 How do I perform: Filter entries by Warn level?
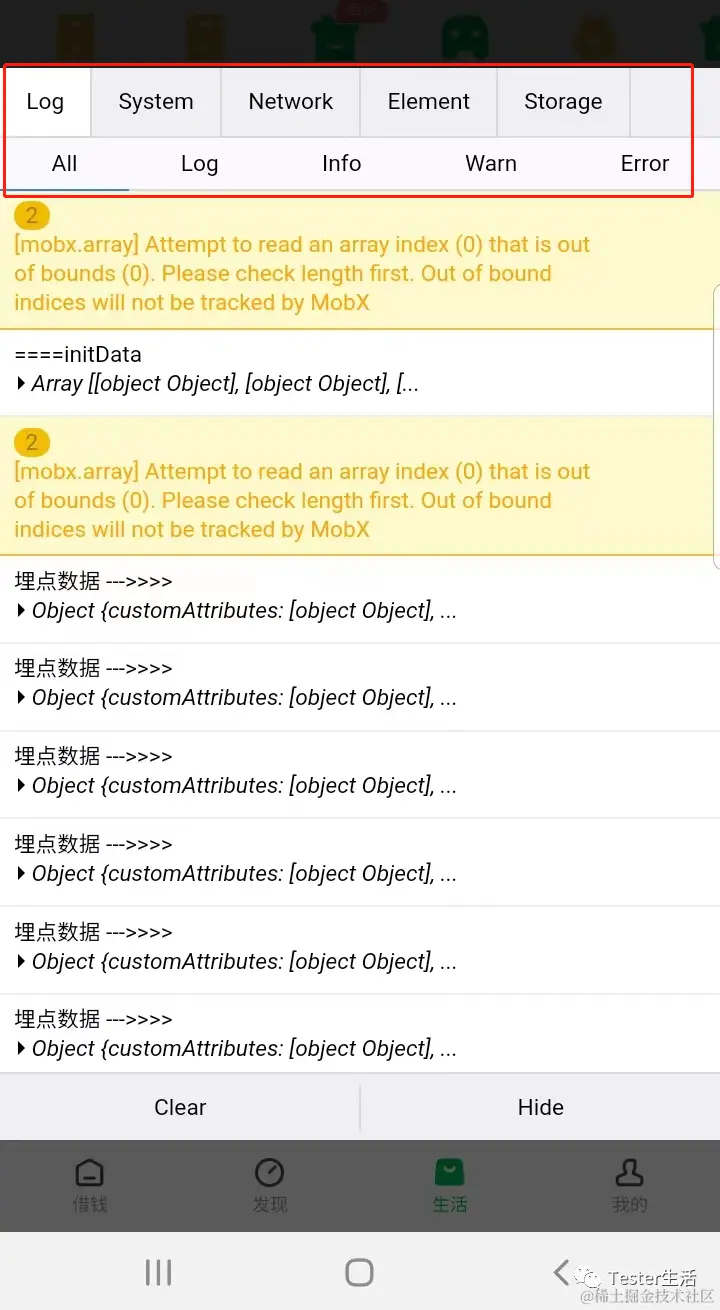491,164
